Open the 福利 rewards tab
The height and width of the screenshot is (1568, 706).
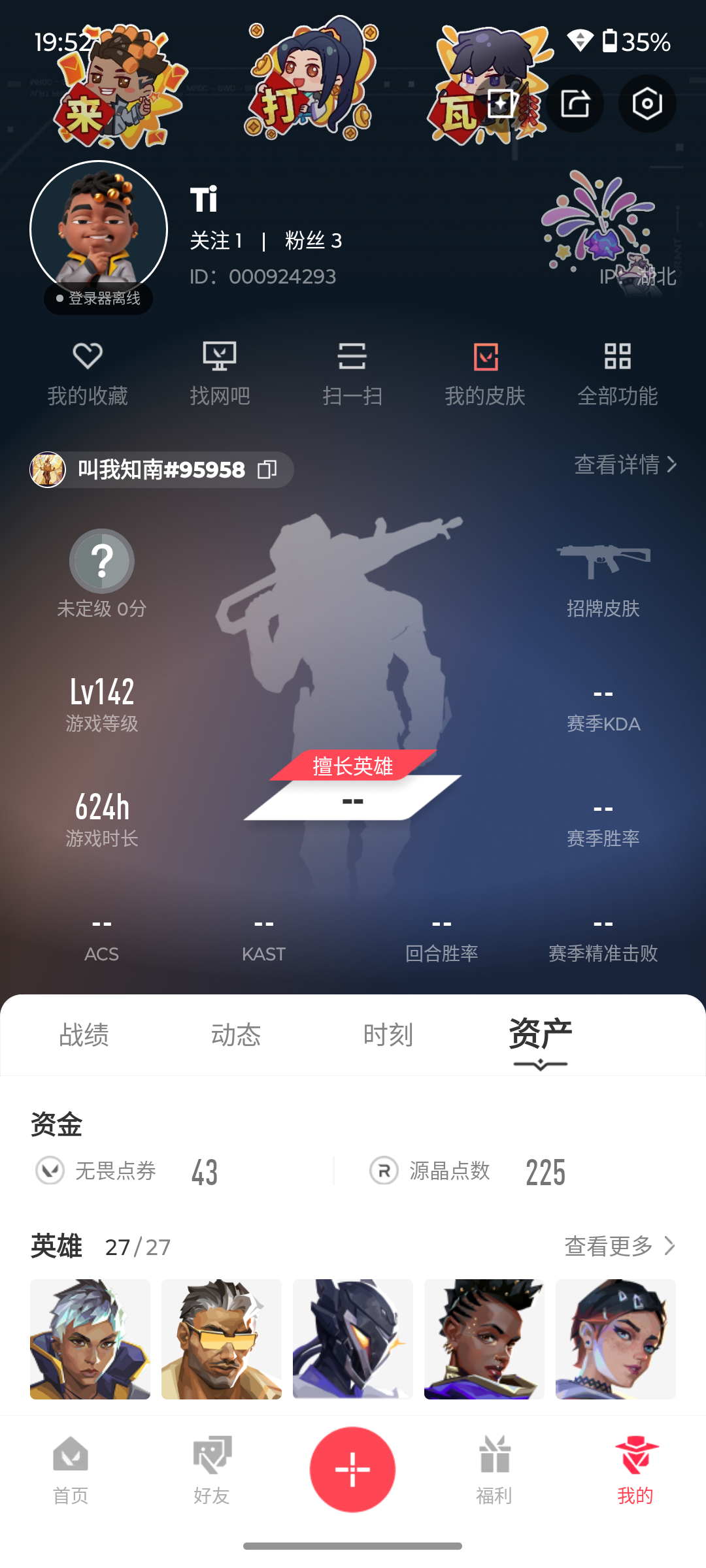click(x=494, y=1470)
